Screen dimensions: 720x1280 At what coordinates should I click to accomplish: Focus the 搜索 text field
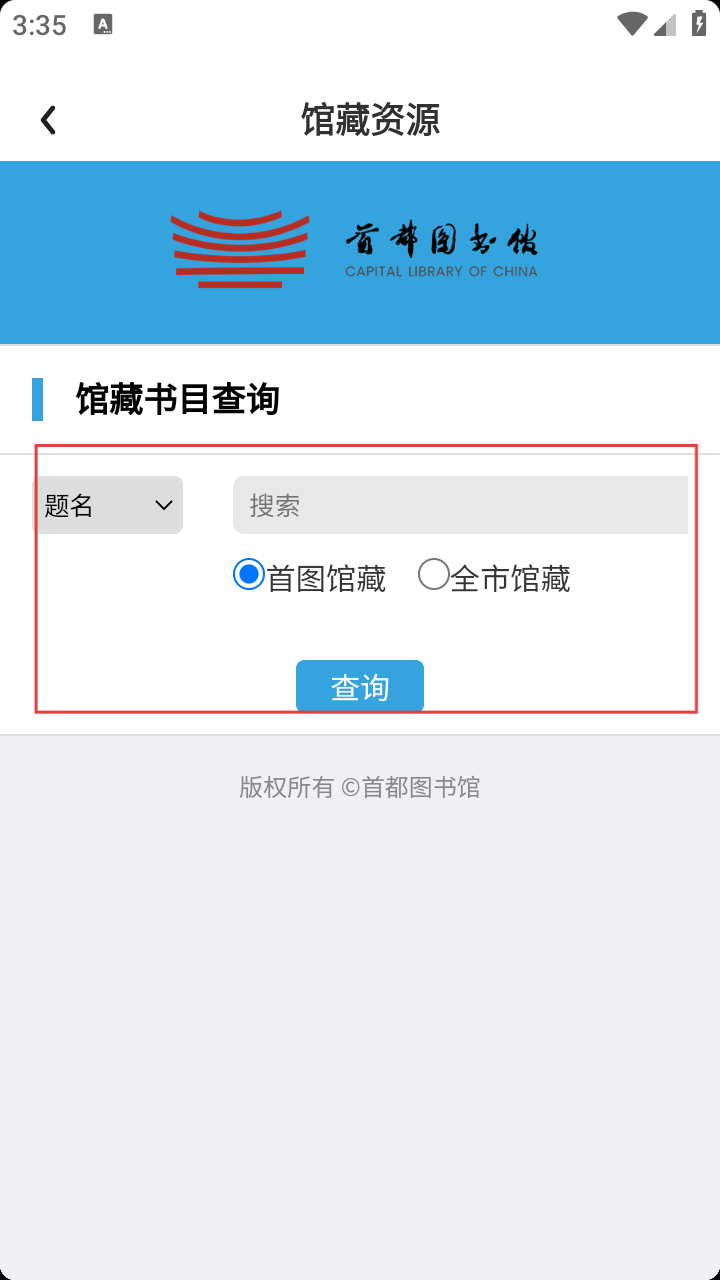tap(460, 505)
